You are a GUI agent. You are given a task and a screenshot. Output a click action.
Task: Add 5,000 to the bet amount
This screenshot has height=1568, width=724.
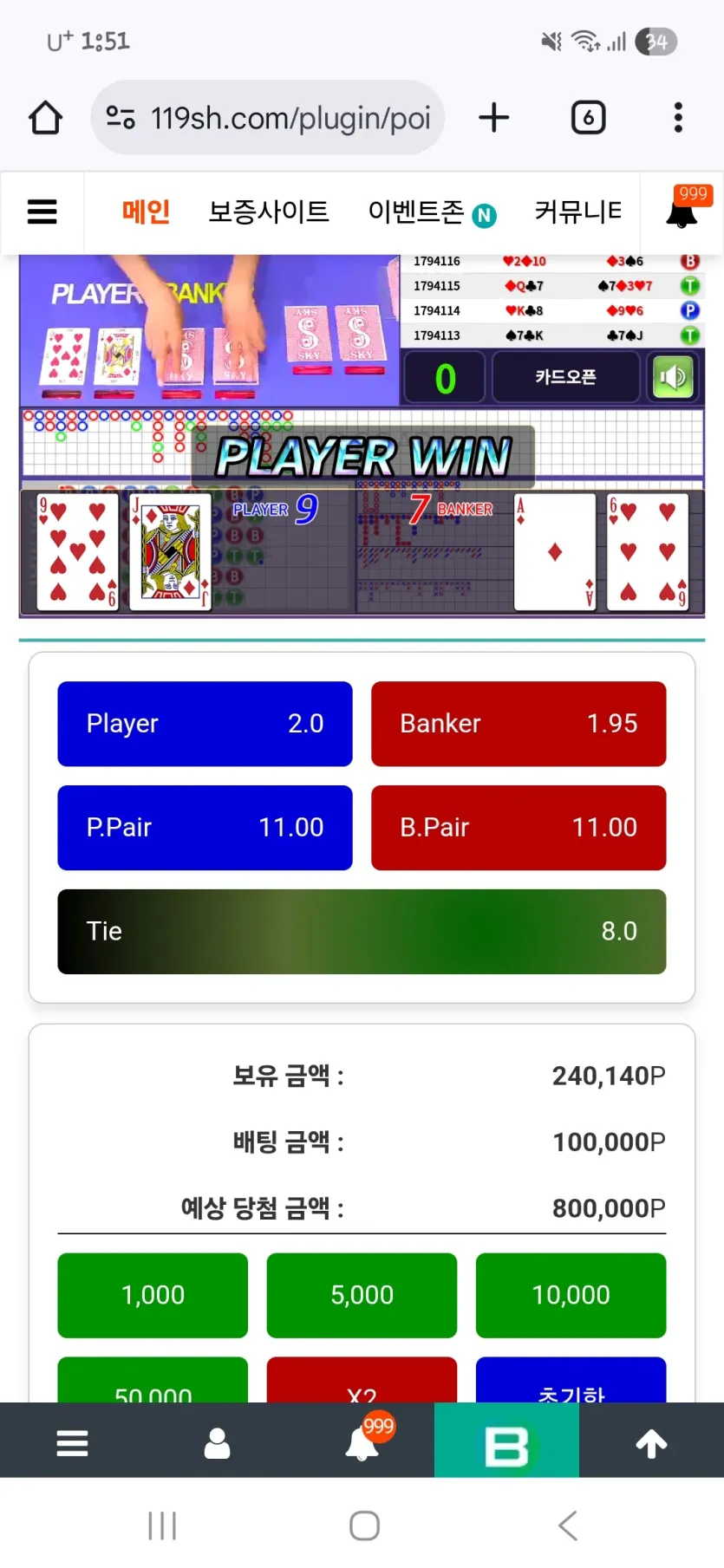click(x=362, y=1295)
